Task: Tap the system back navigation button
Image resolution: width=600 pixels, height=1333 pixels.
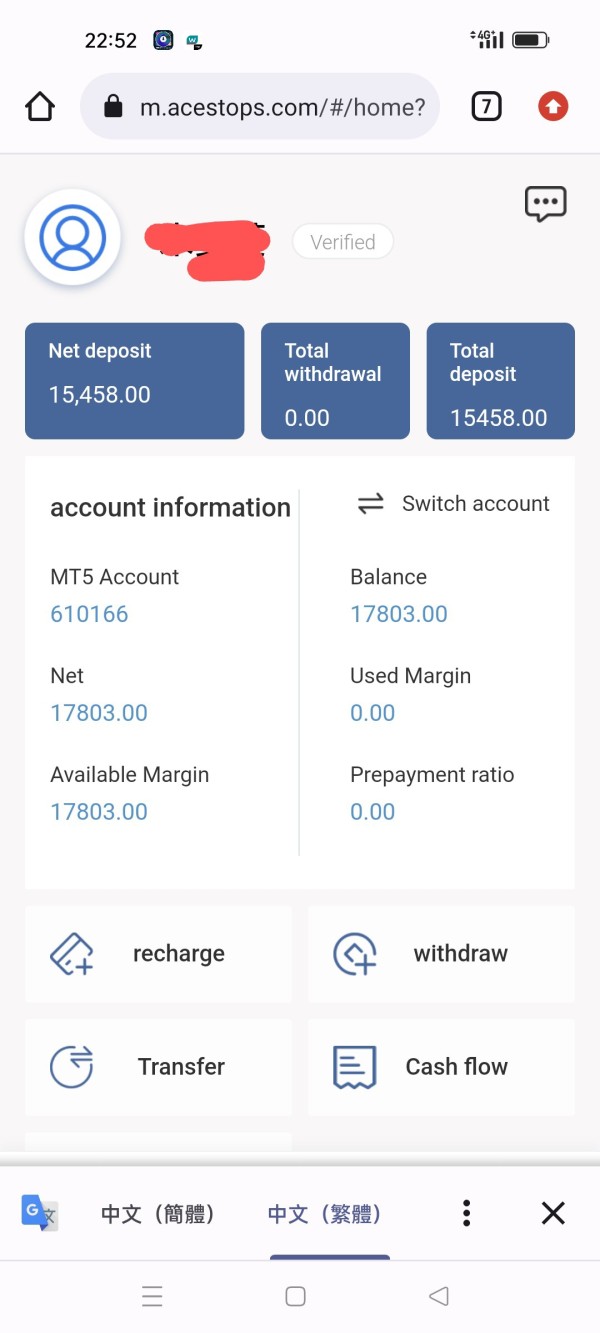Action: click(x=438, y=1297)
